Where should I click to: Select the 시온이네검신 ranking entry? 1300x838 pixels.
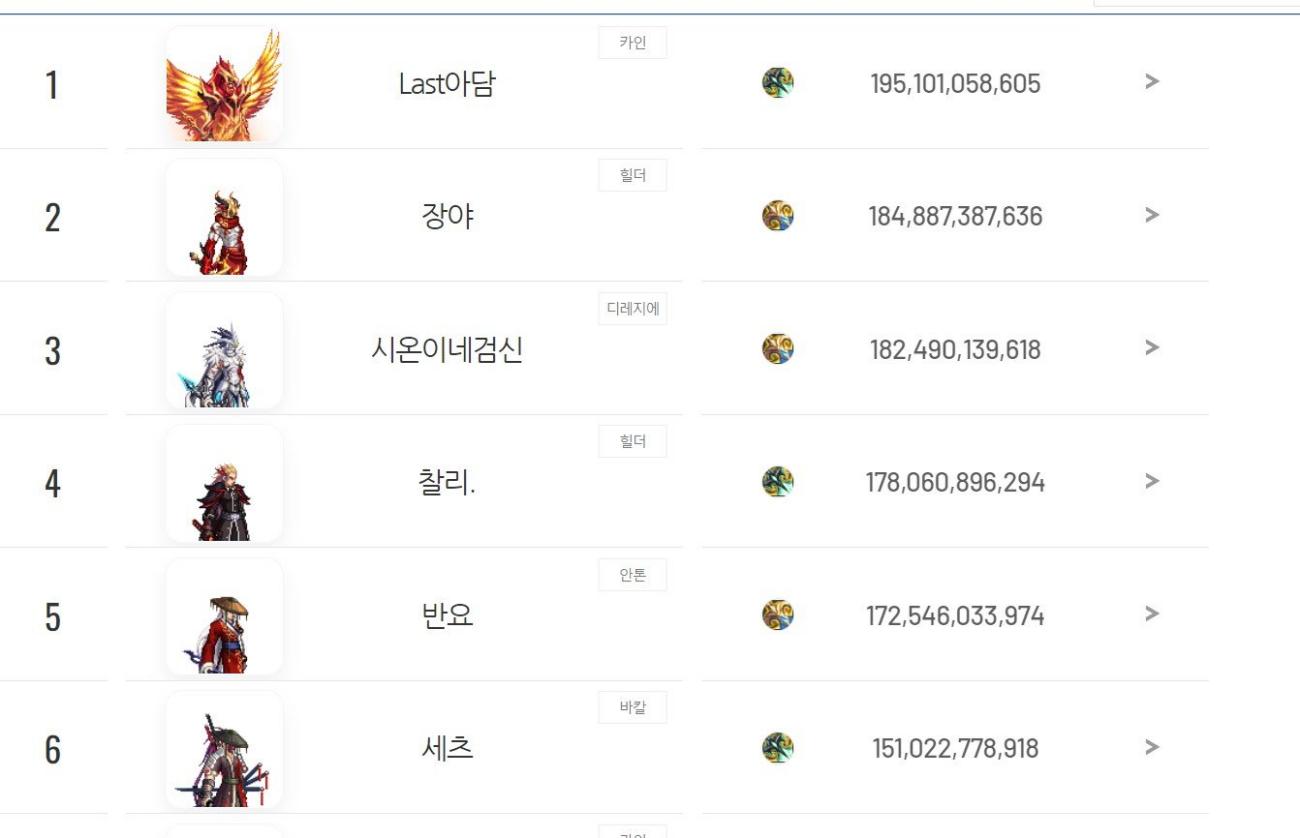coord(447,350)
